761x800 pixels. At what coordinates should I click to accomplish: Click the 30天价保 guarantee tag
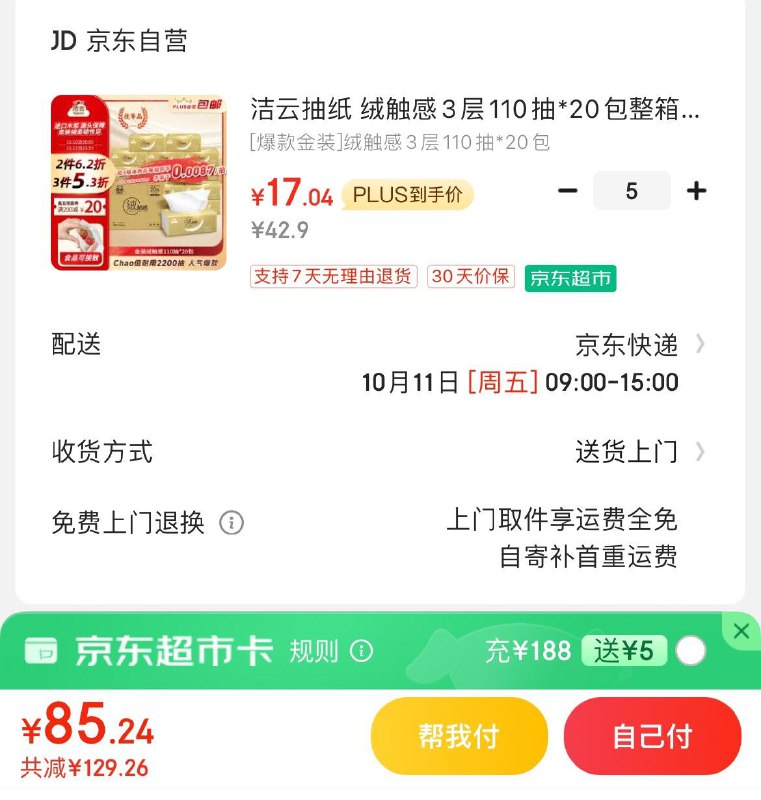coord(469,276)
